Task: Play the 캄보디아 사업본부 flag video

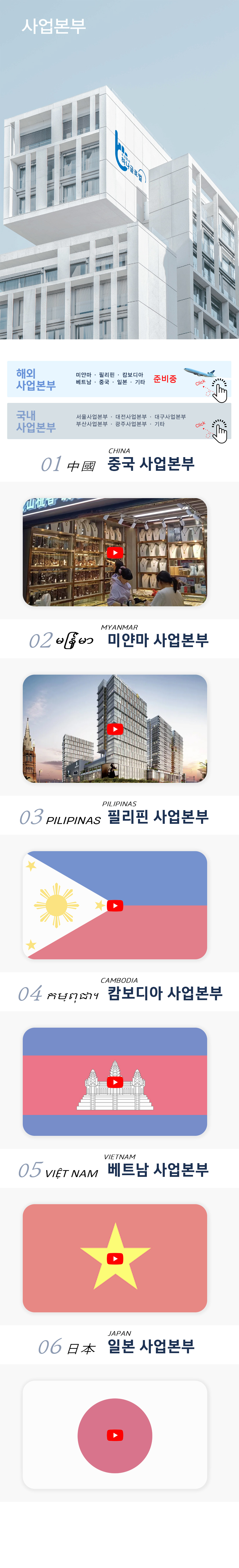Action: (x=115, y=1082)
